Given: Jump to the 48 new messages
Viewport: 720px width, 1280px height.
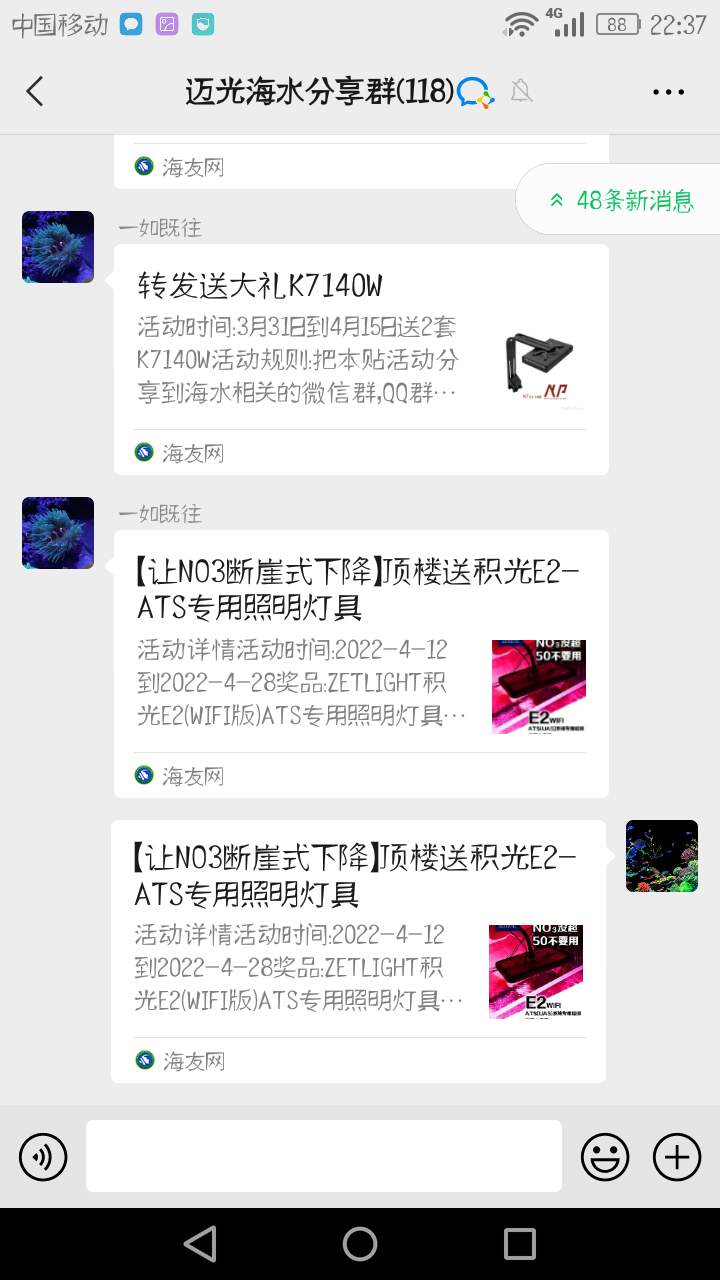Looking at the screenshot, I should pos(620,200).
